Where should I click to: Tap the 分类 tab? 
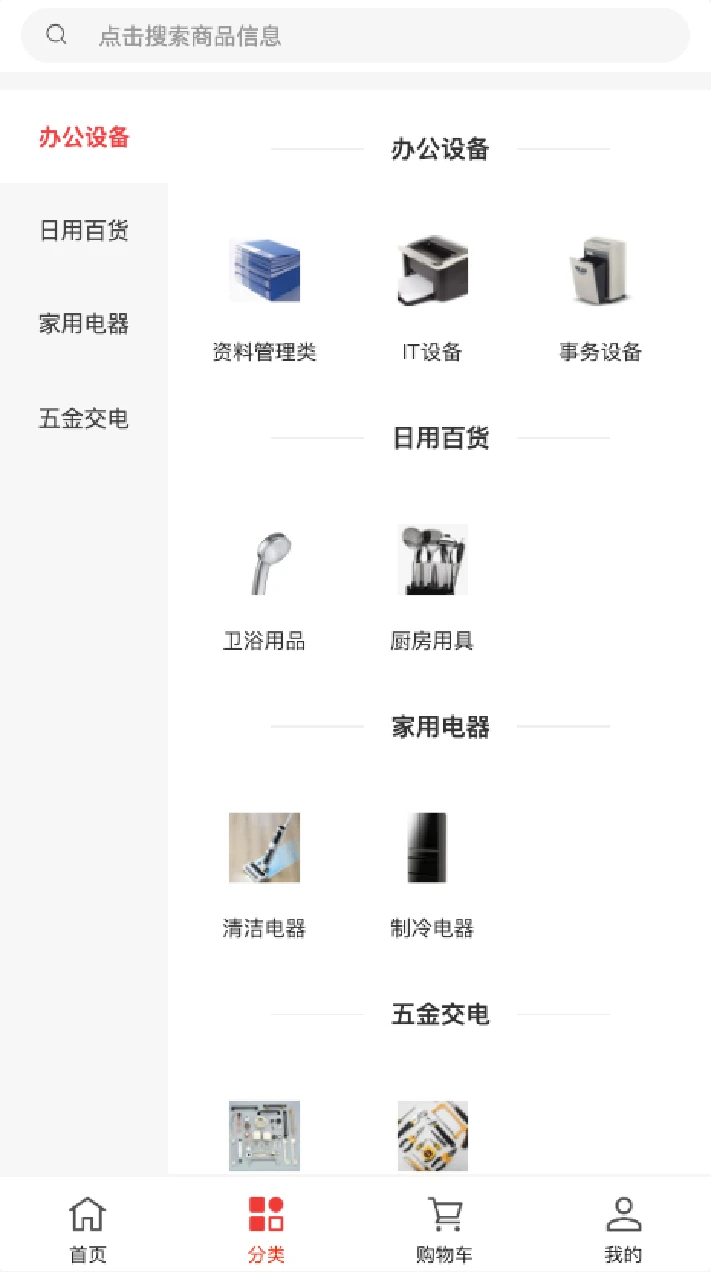(266, 1230)
